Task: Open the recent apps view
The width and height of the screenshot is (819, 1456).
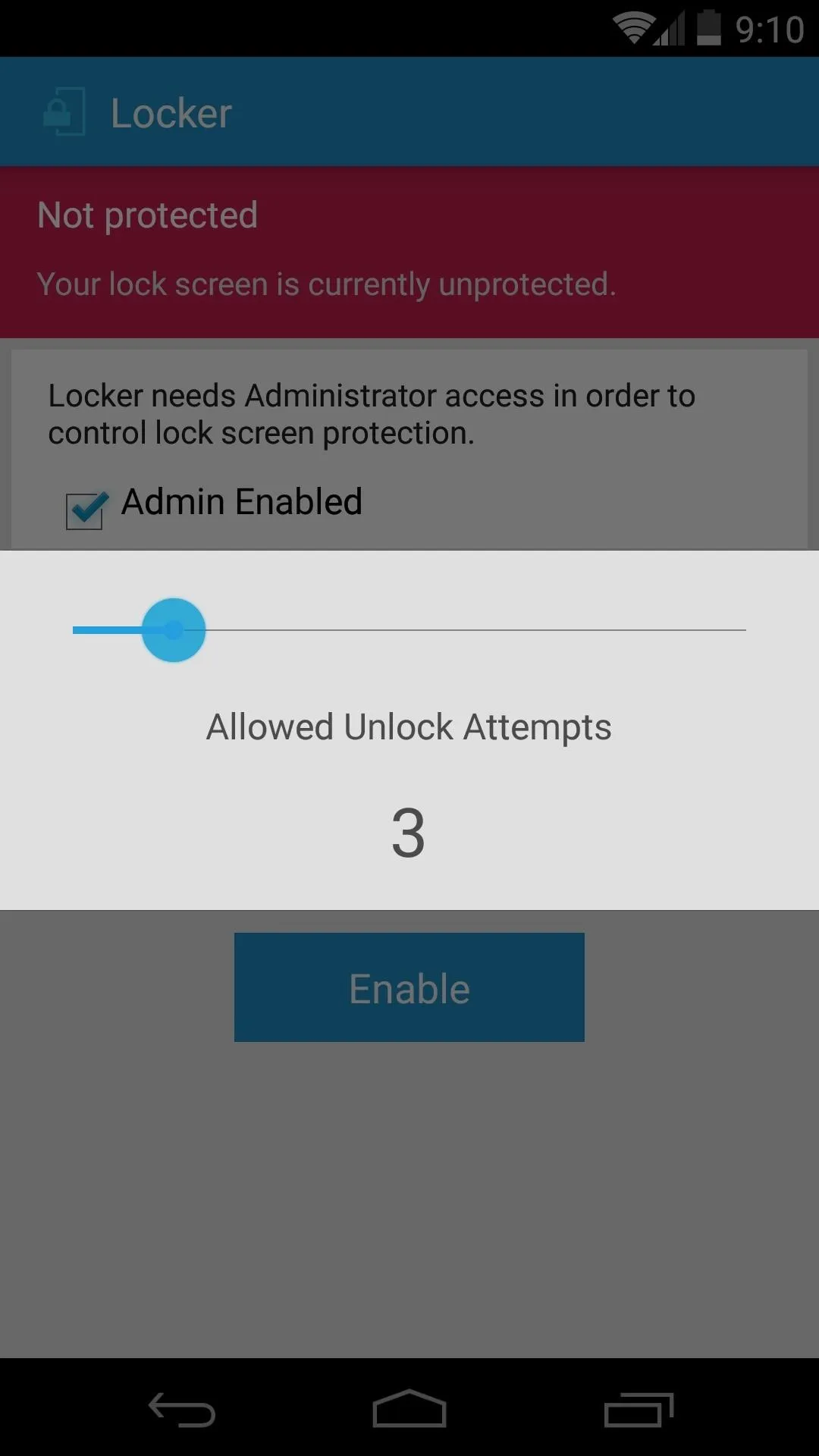Action: pyautogui.click(x=639, y=1410)
